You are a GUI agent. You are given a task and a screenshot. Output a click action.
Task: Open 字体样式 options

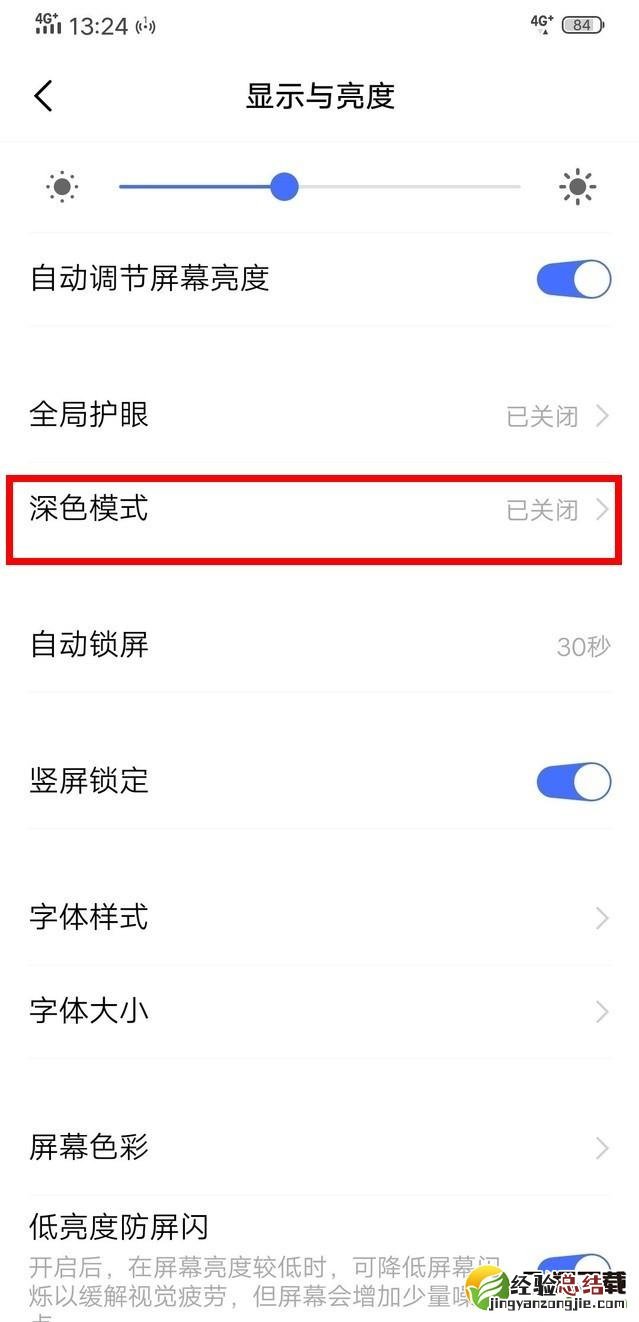point(318,917)
